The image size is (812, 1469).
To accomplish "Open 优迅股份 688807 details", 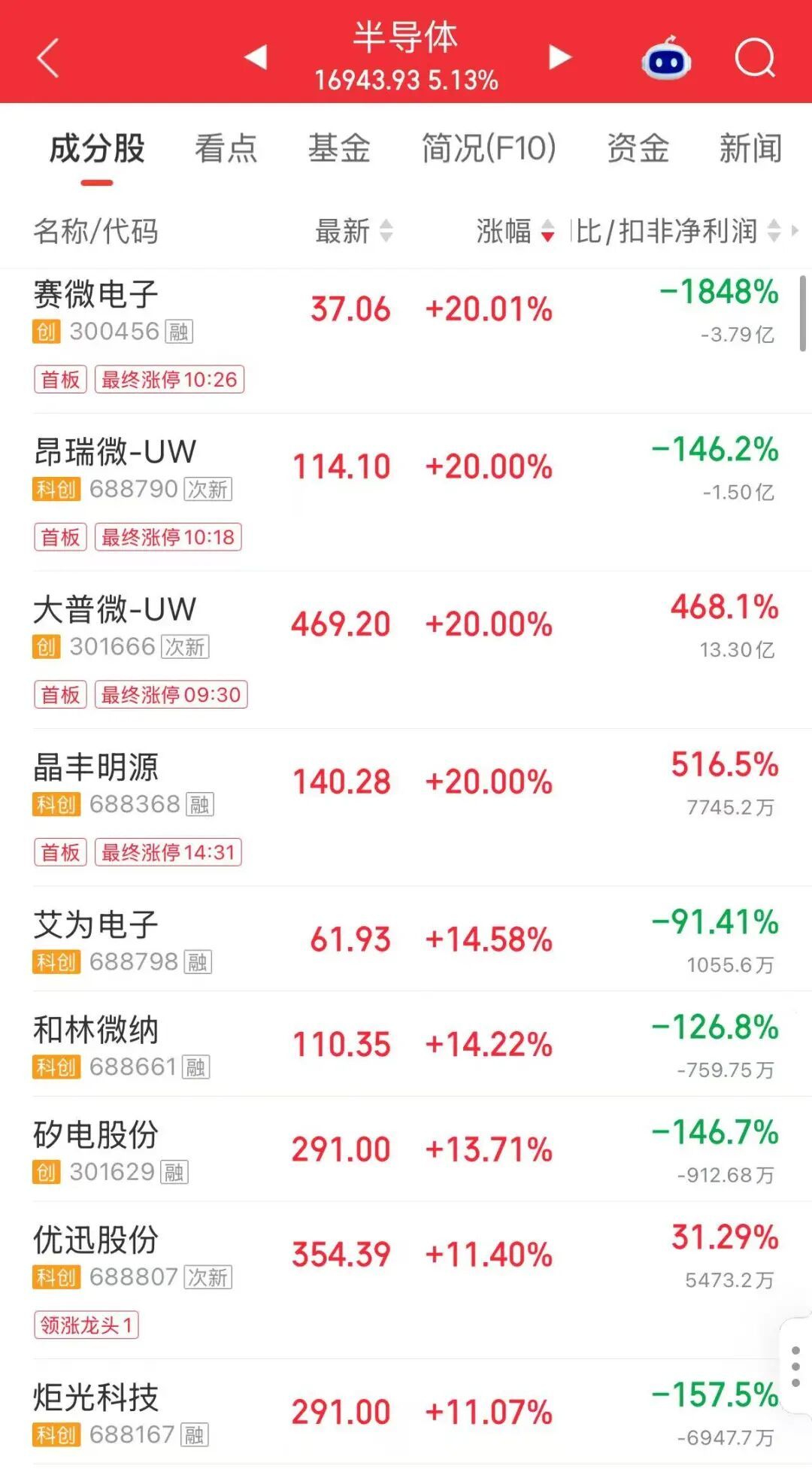I will pos(406,1280).
